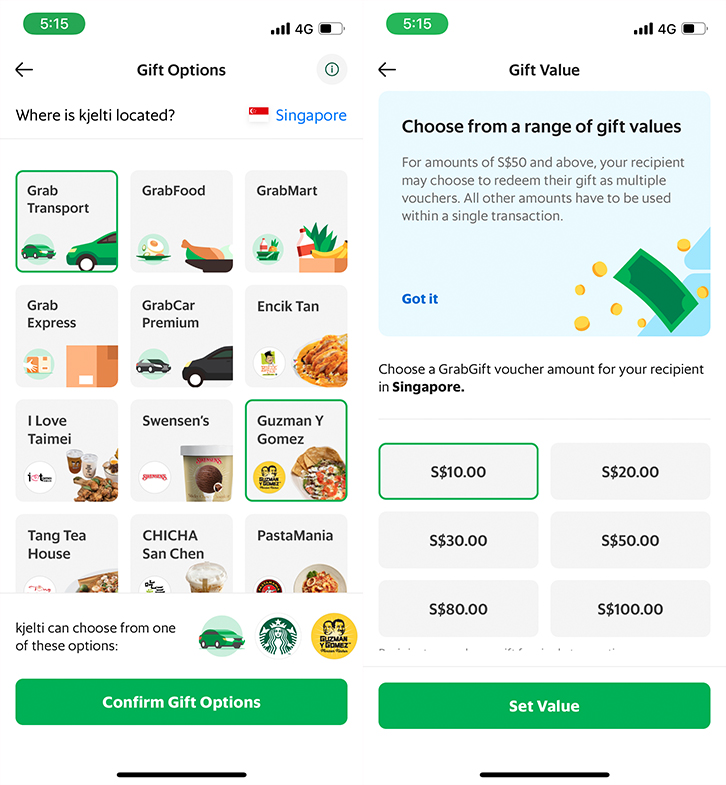Confirm Gift Options

181,702
